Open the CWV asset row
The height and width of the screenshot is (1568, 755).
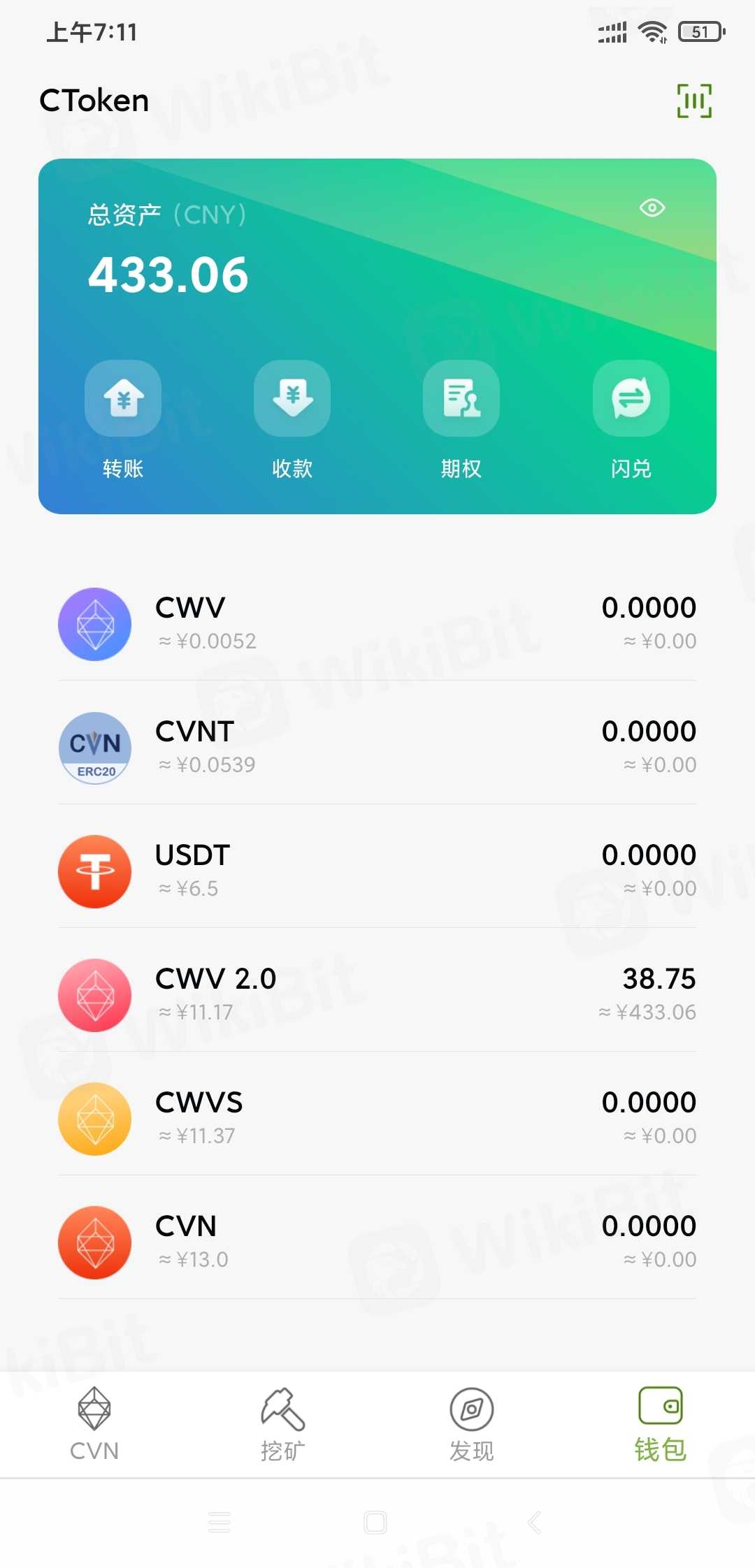[x=377, y=623]
